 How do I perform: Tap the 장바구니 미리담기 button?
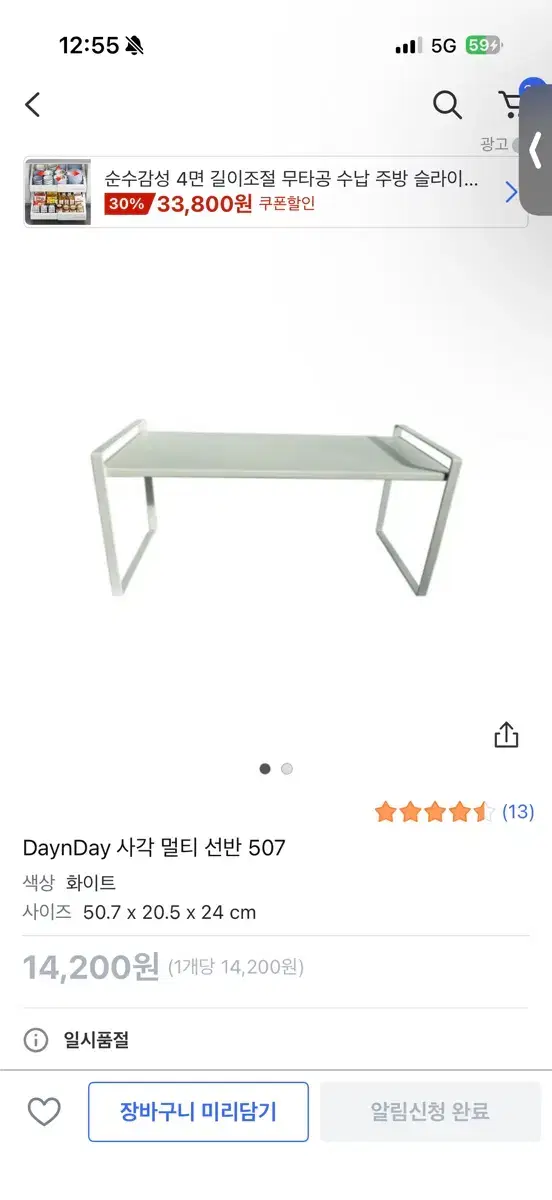198,1111
